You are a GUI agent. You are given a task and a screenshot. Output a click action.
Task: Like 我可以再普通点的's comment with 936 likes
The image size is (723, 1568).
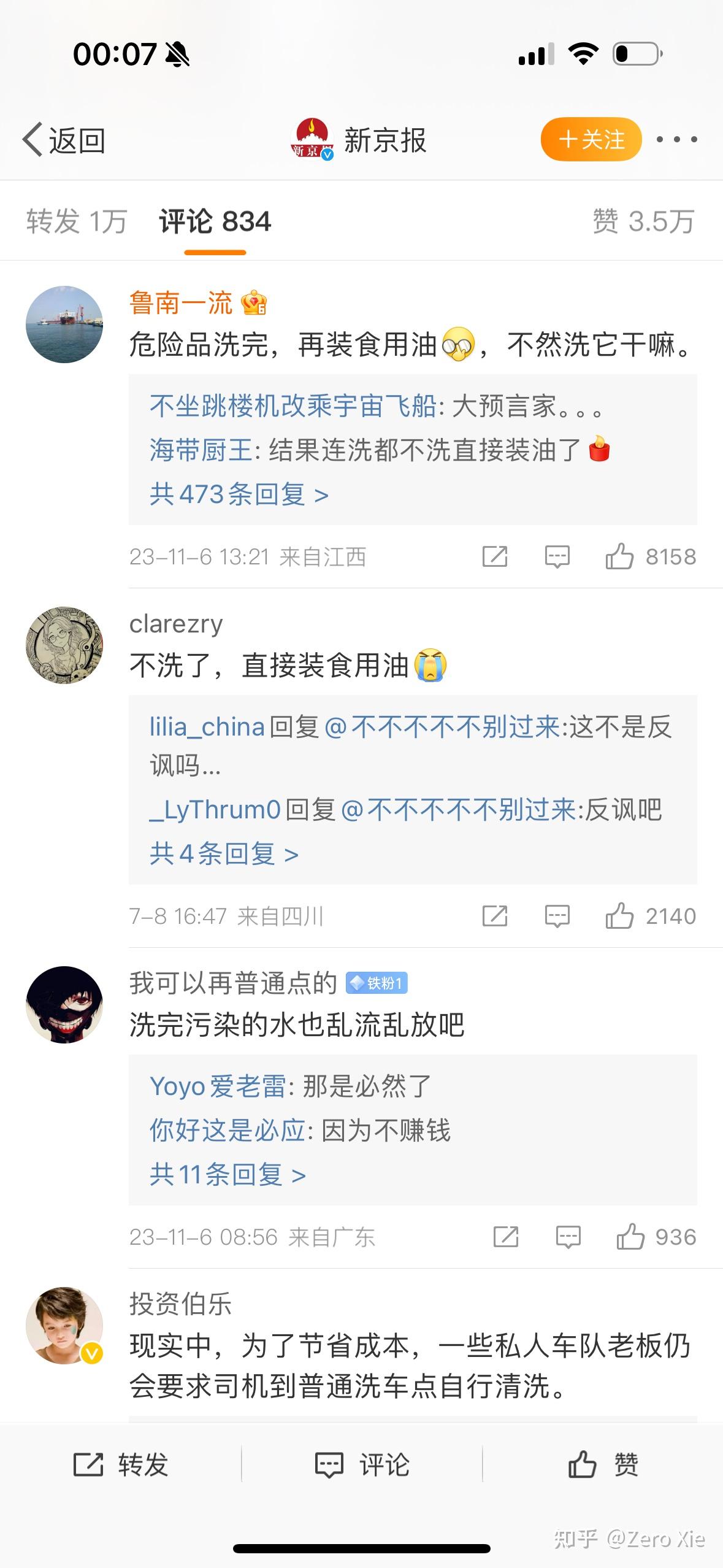(656, 1237)
